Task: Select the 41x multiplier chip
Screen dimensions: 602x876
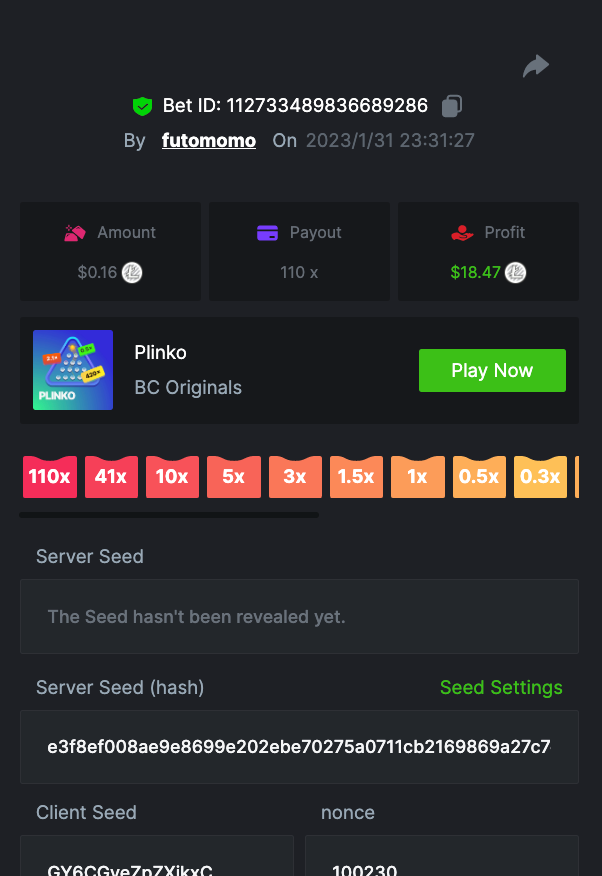Action: (111, 477)
